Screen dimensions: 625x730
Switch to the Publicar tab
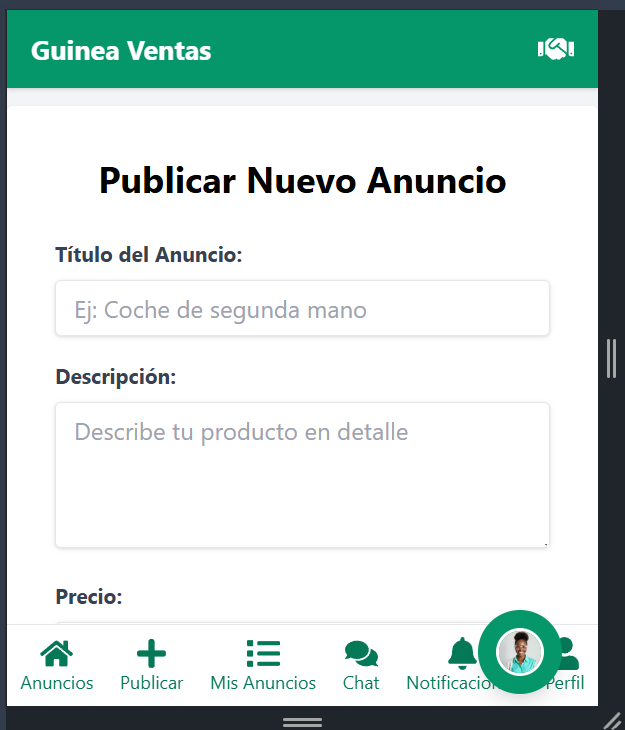click(151, 667)
